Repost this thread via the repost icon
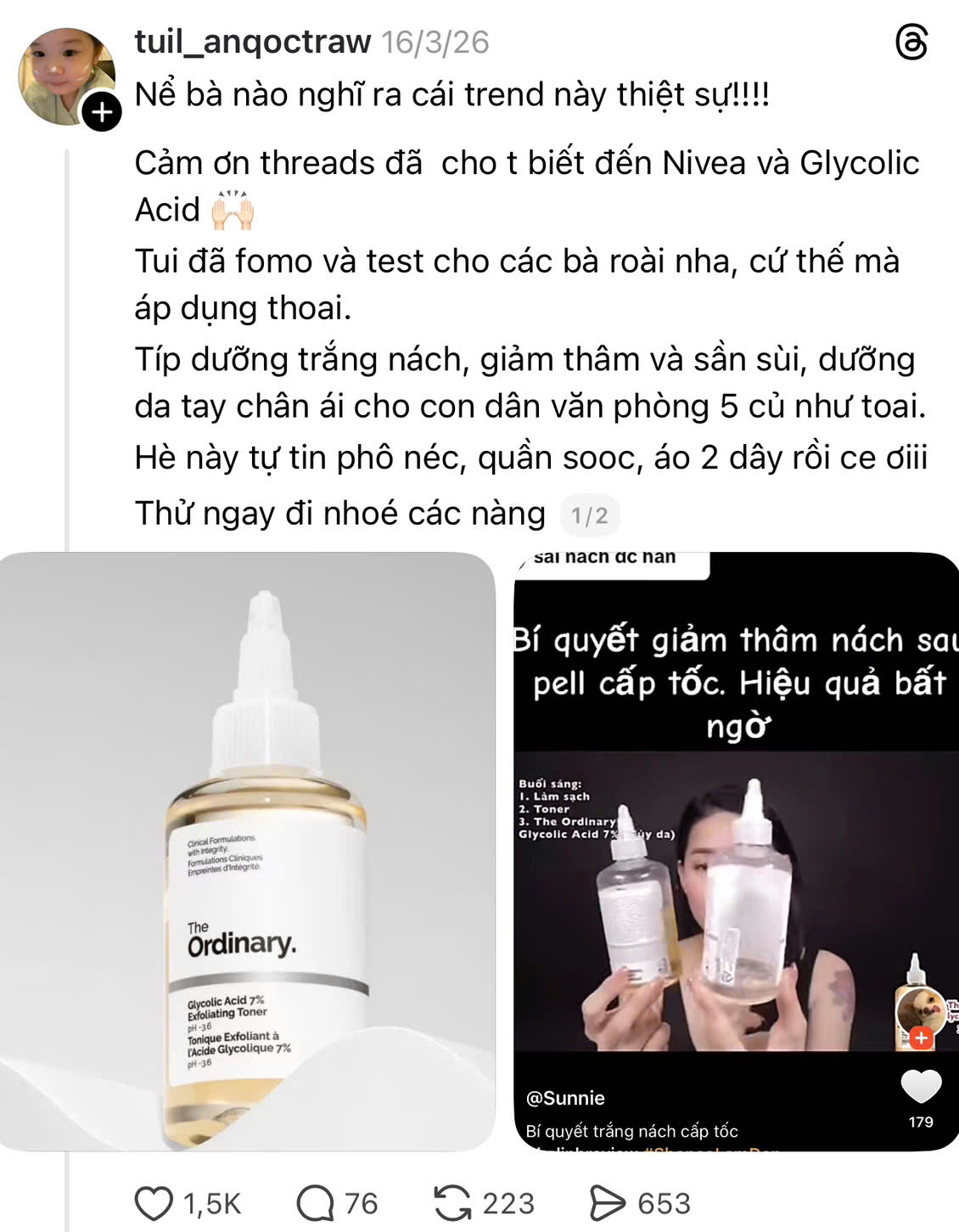The width and height of the screenshot is (959, 1232). tap(452, 1203)
